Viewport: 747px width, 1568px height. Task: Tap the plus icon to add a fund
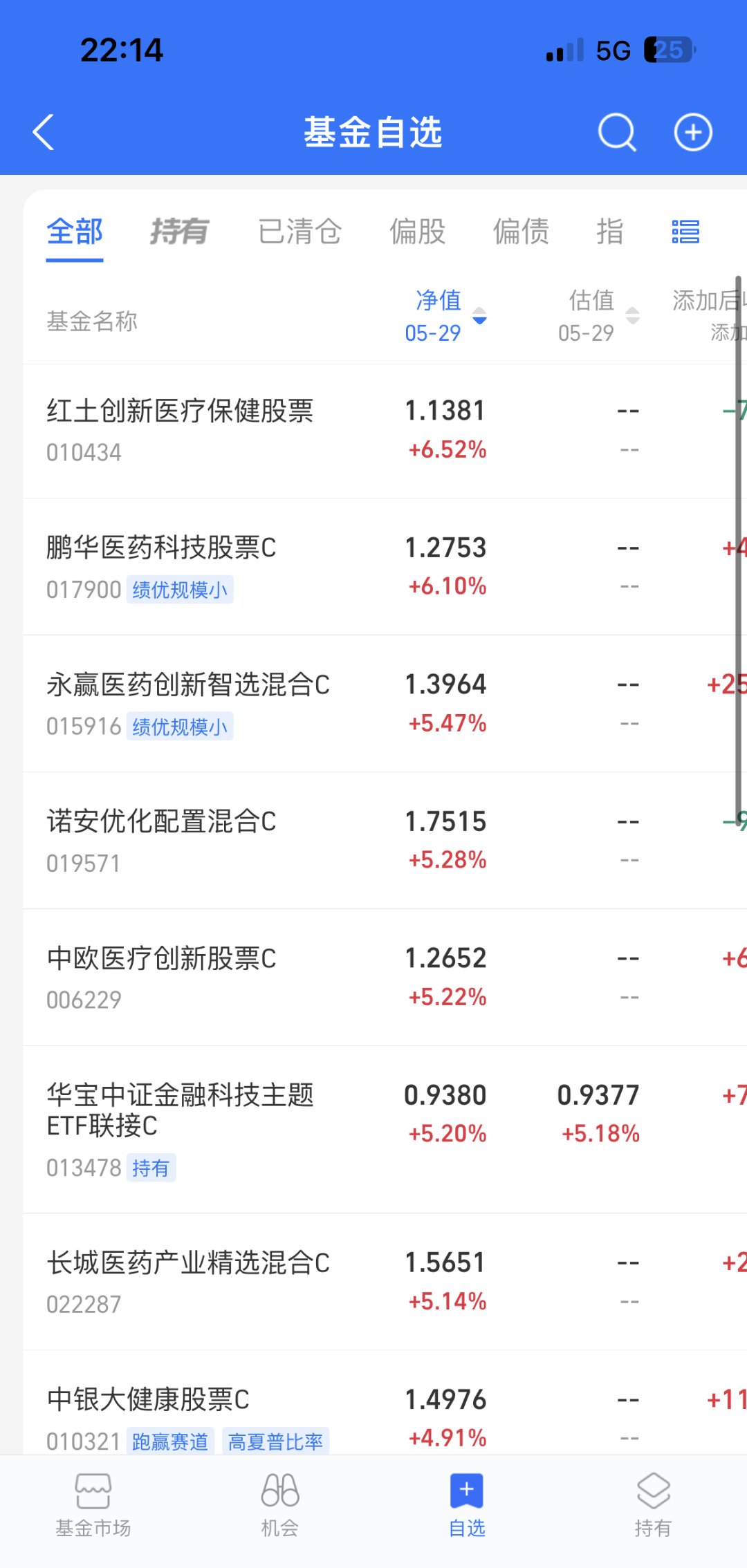pyautogui.click(x=693, y=131)
